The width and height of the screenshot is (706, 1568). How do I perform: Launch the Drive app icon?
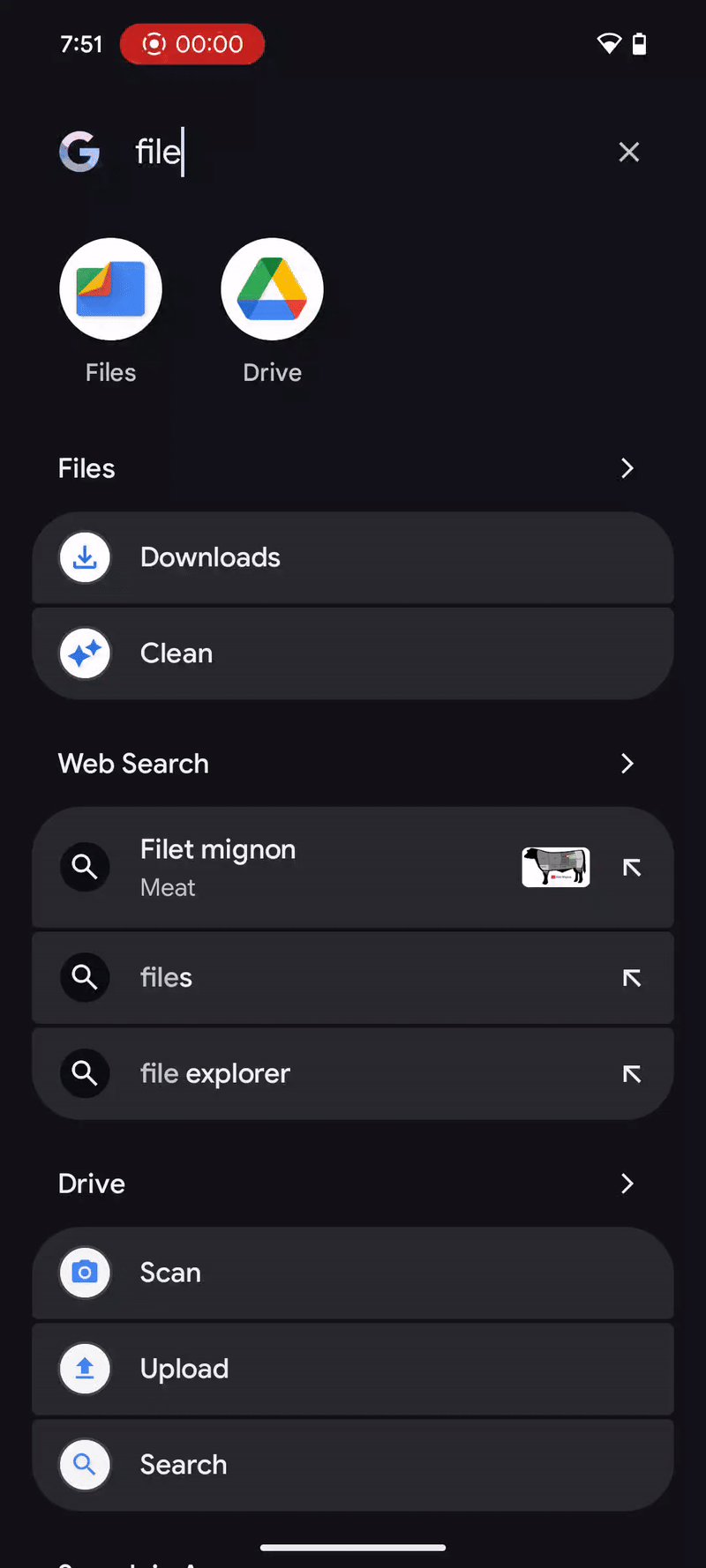[x=272, y=290]
